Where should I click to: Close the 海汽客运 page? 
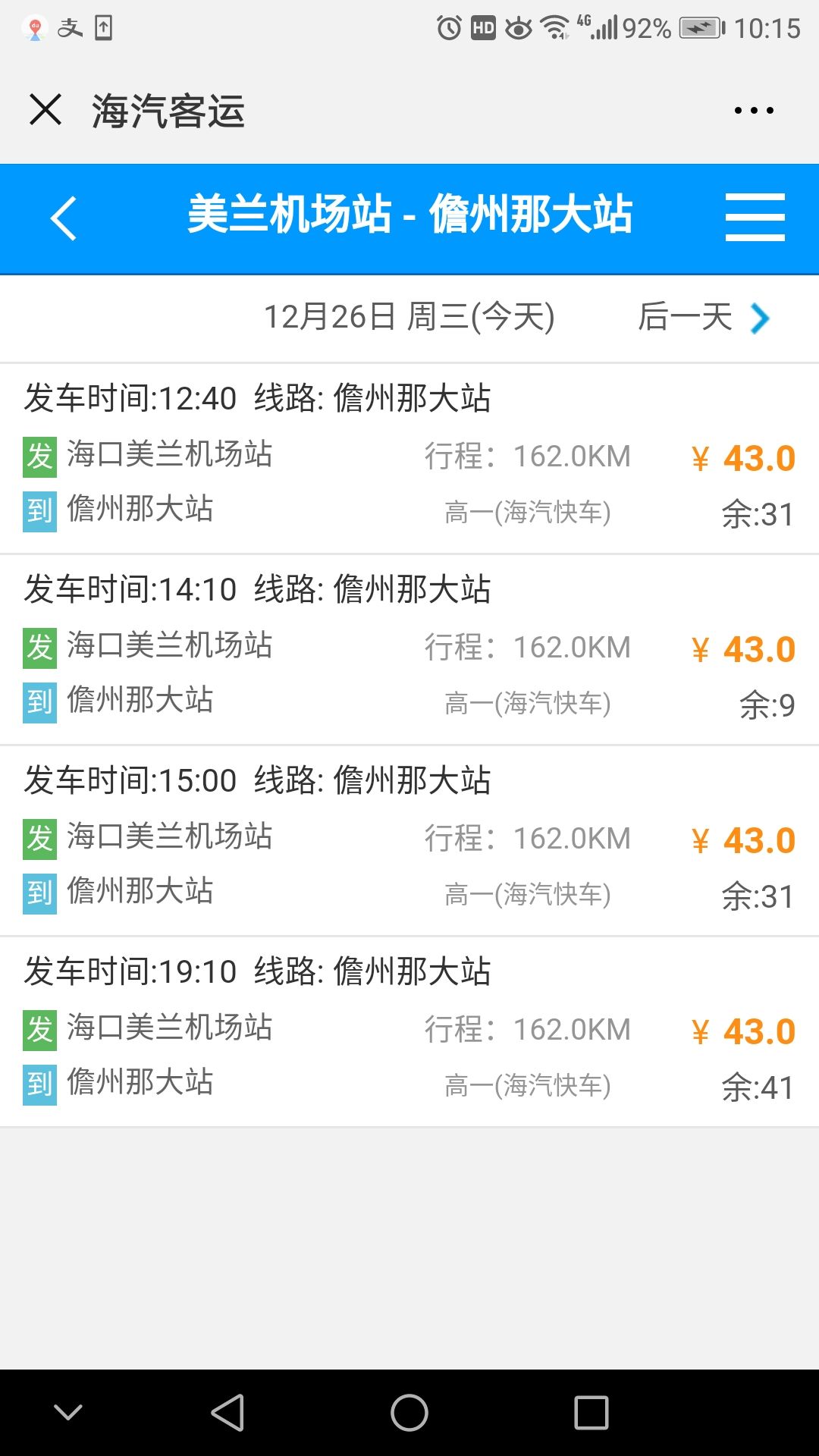pyautogui.click(x=45, y=110)
